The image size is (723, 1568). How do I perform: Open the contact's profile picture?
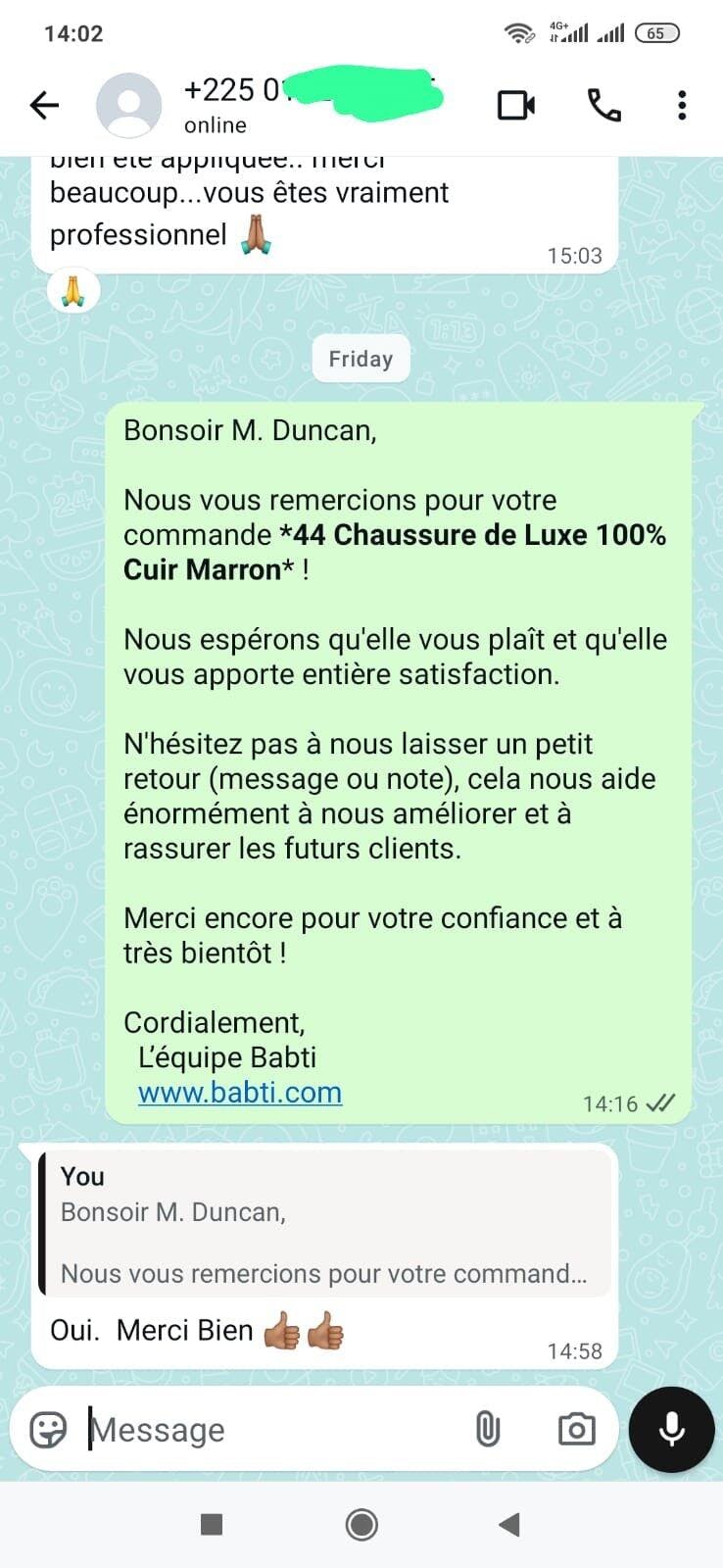point(128,105)
